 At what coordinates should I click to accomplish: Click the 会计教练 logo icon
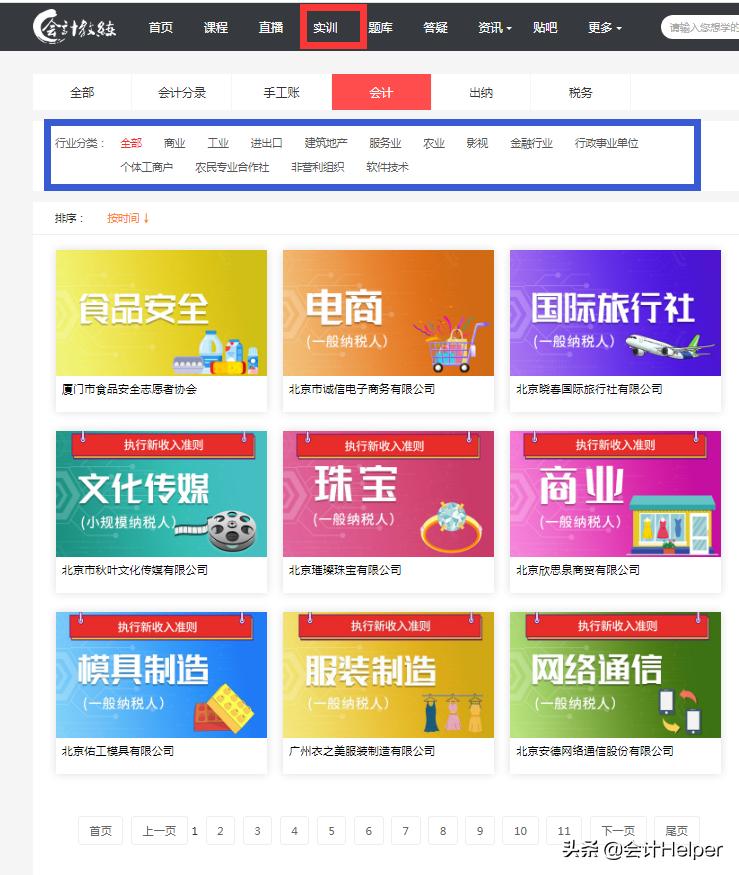[x=49, y=26]
